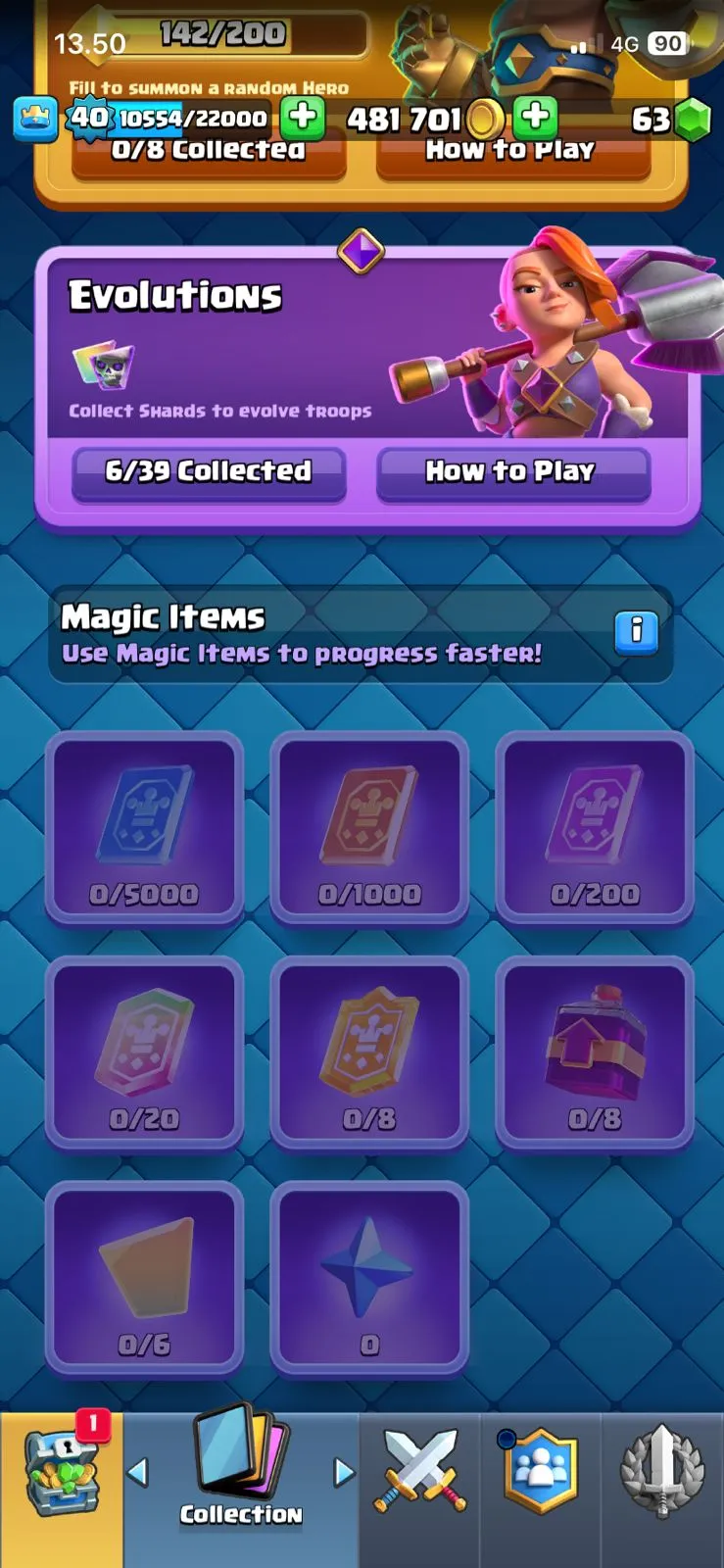Switch to the Battle crossed-swords tab
This screenshot has width=724, height=1568.
419,1472
